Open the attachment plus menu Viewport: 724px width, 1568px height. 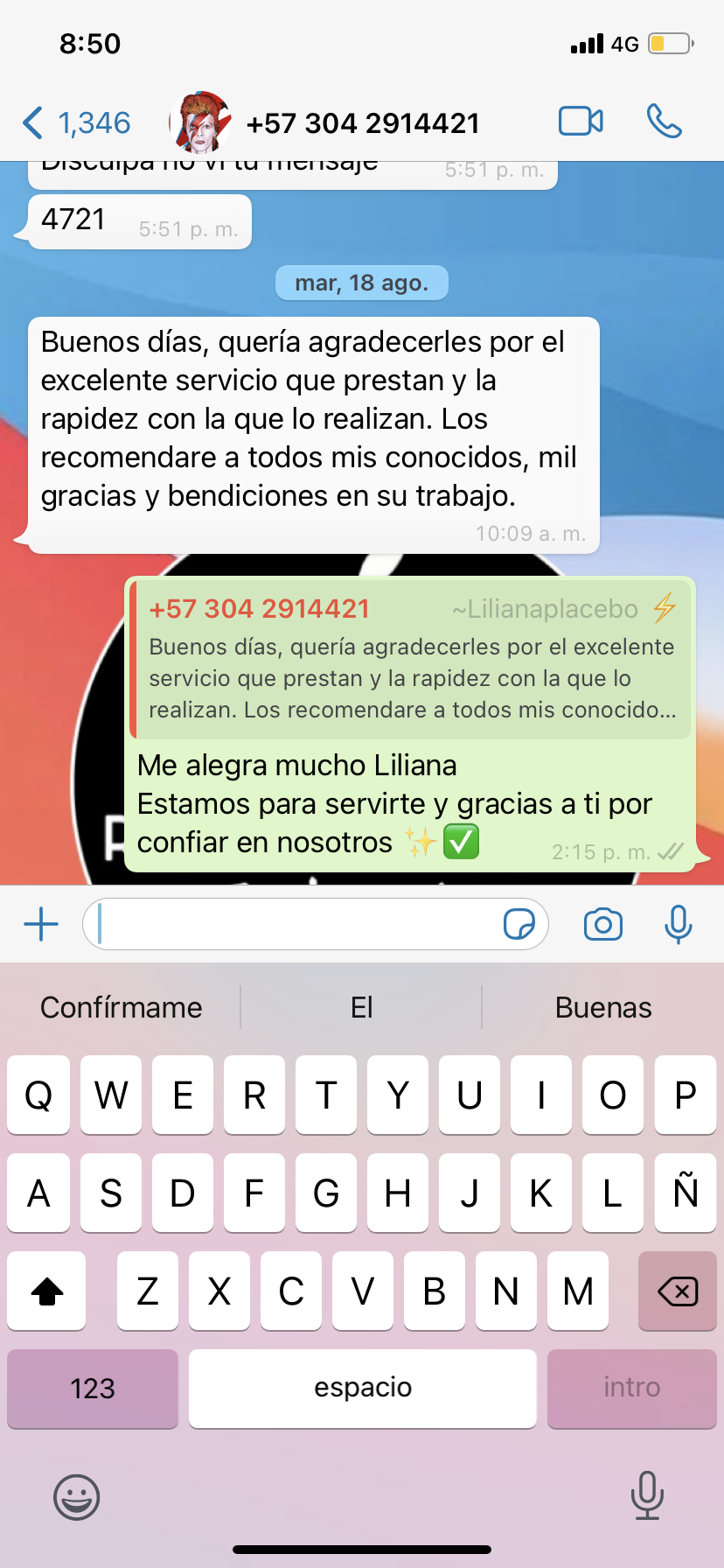pos(41,924)
